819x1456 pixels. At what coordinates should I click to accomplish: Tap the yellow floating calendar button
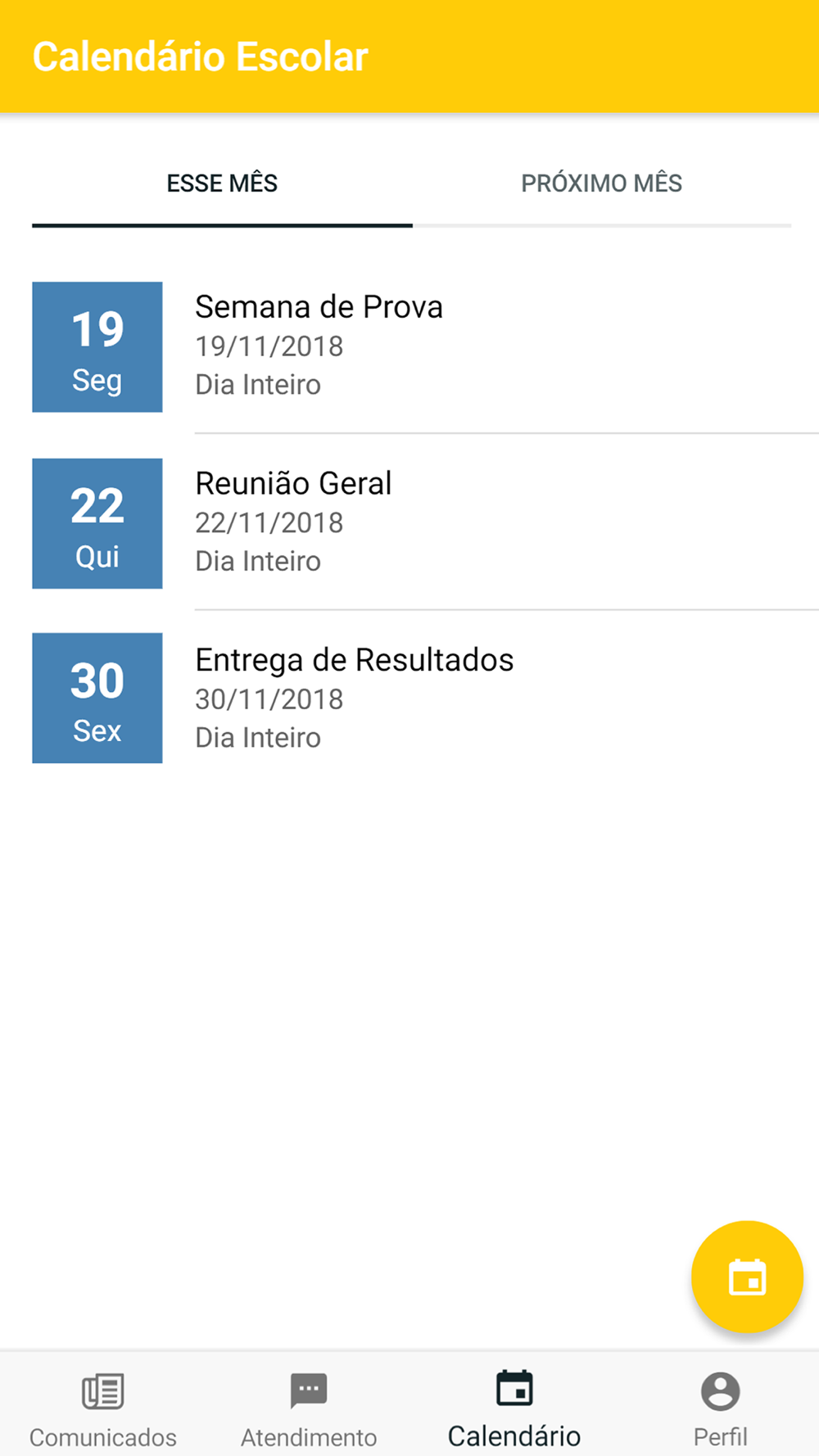pos(747,1277)
